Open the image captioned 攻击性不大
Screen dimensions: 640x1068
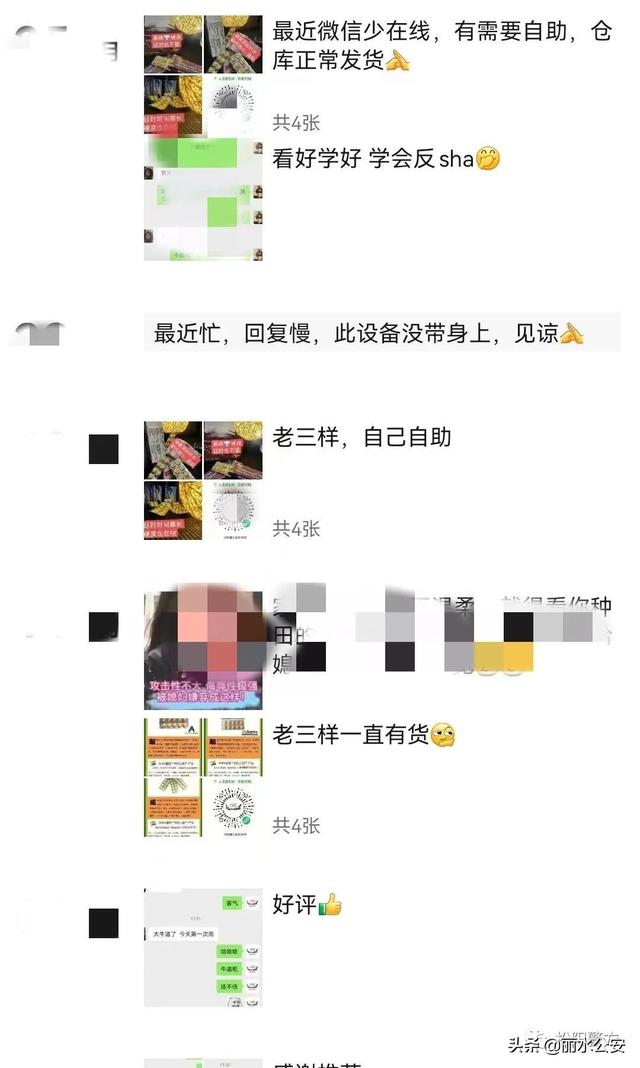point(203,650)
